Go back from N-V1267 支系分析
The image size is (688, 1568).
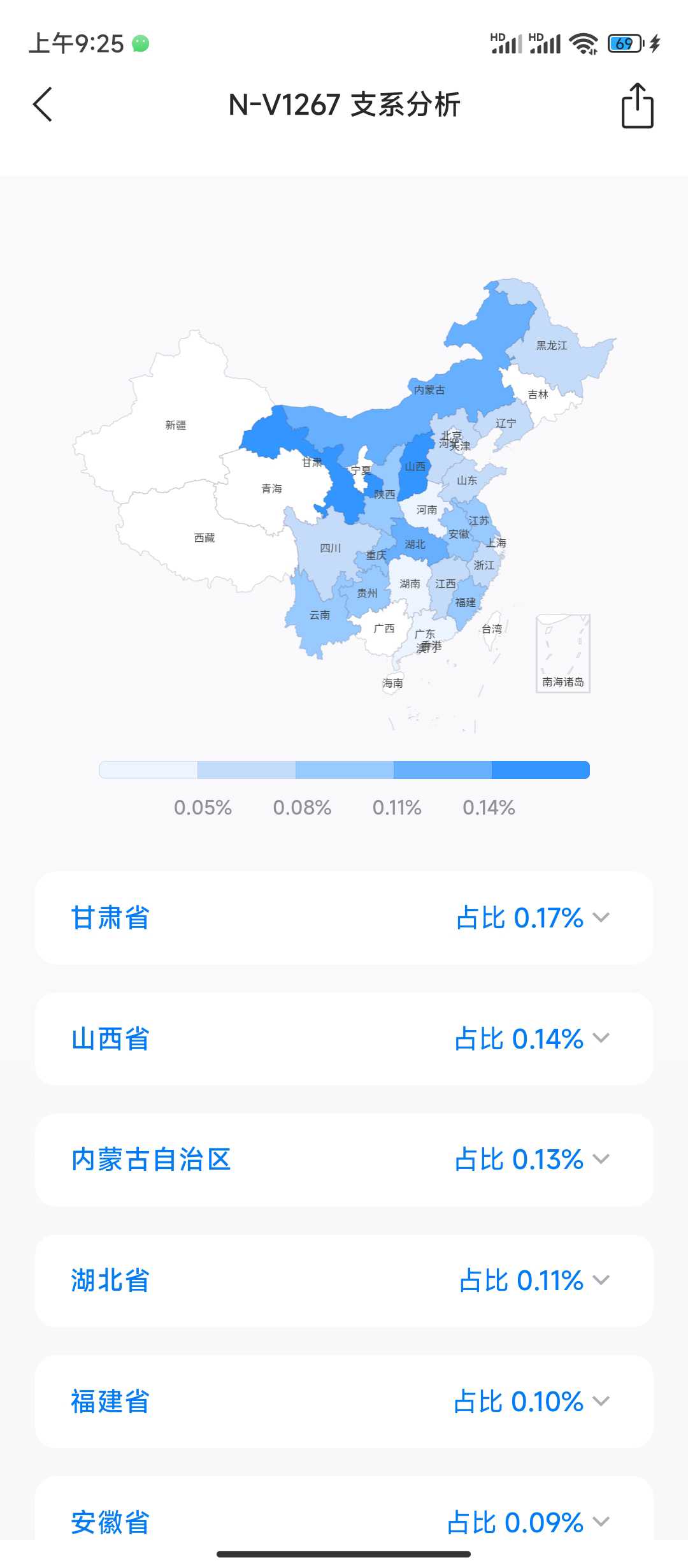pyautogui.click(x=43, y=105)
